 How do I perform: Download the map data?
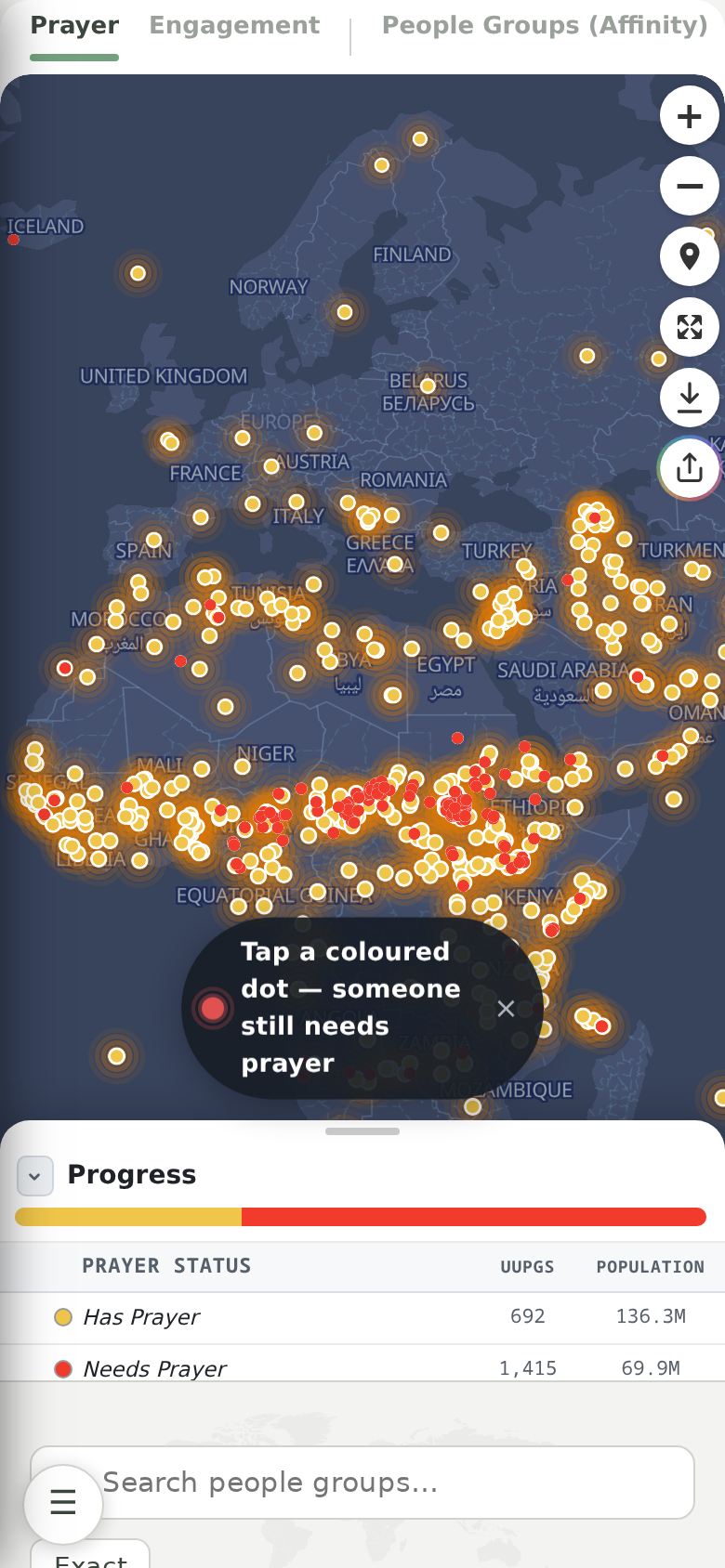pyautogui.click(x=690, y=398)
